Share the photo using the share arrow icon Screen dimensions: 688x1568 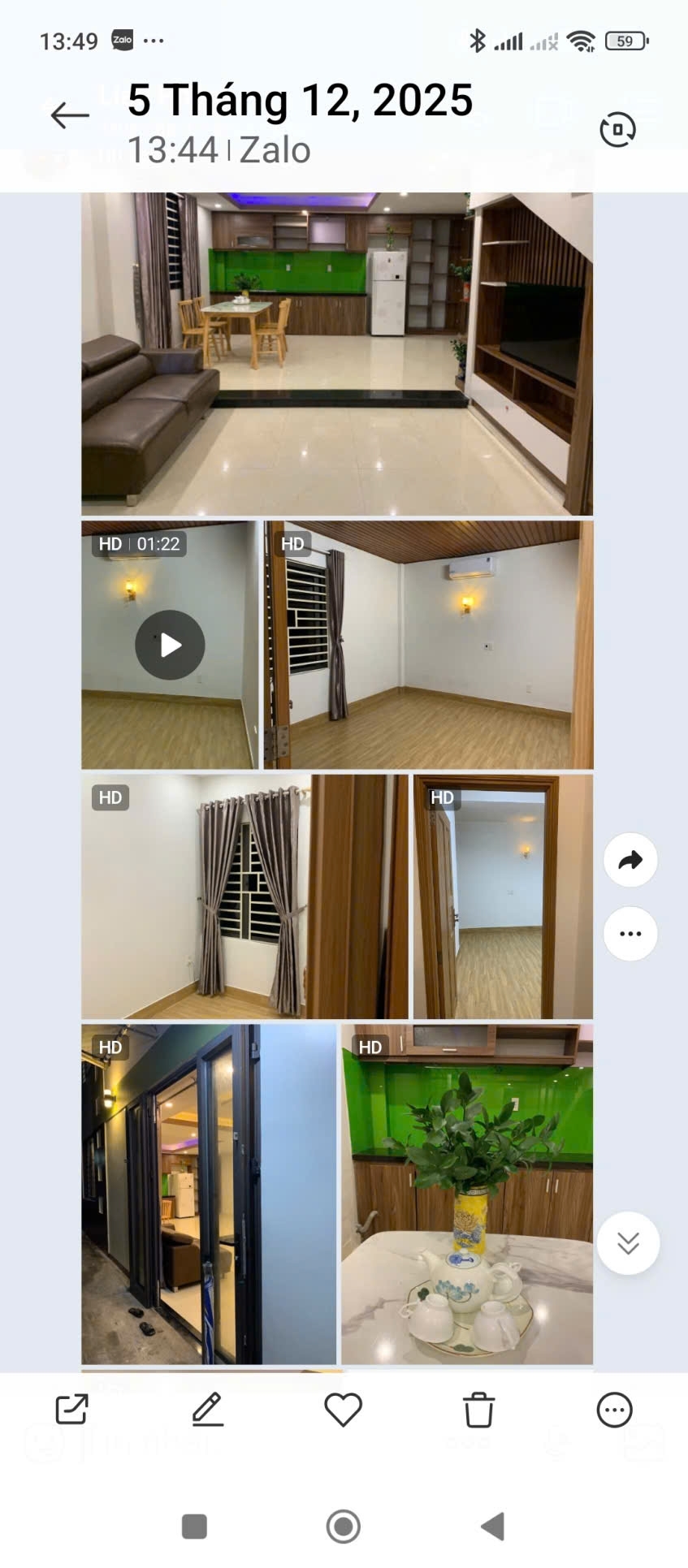click(630, 860)
